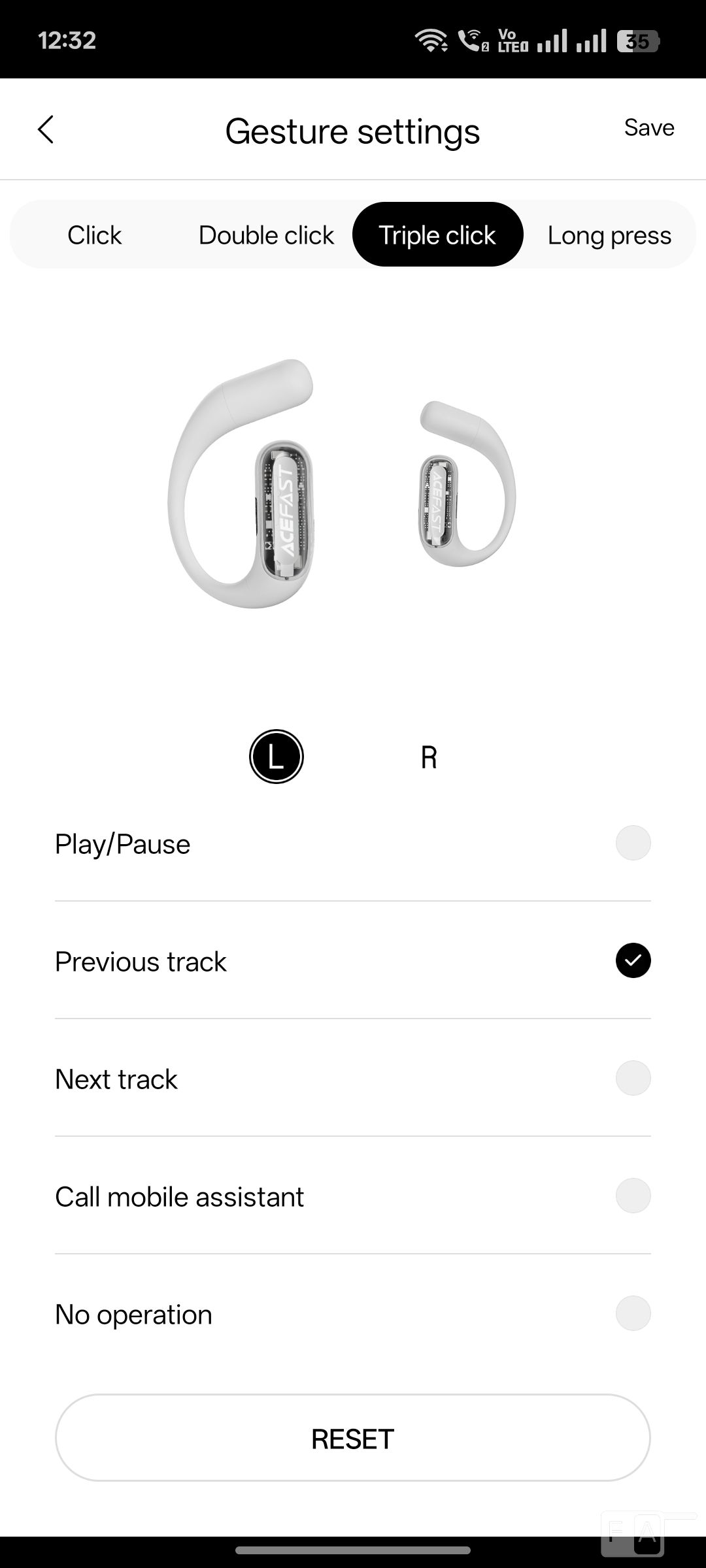Screen dimensions: 706x1568
Task: Tap the RESET button
Action: coord(353,1438)
